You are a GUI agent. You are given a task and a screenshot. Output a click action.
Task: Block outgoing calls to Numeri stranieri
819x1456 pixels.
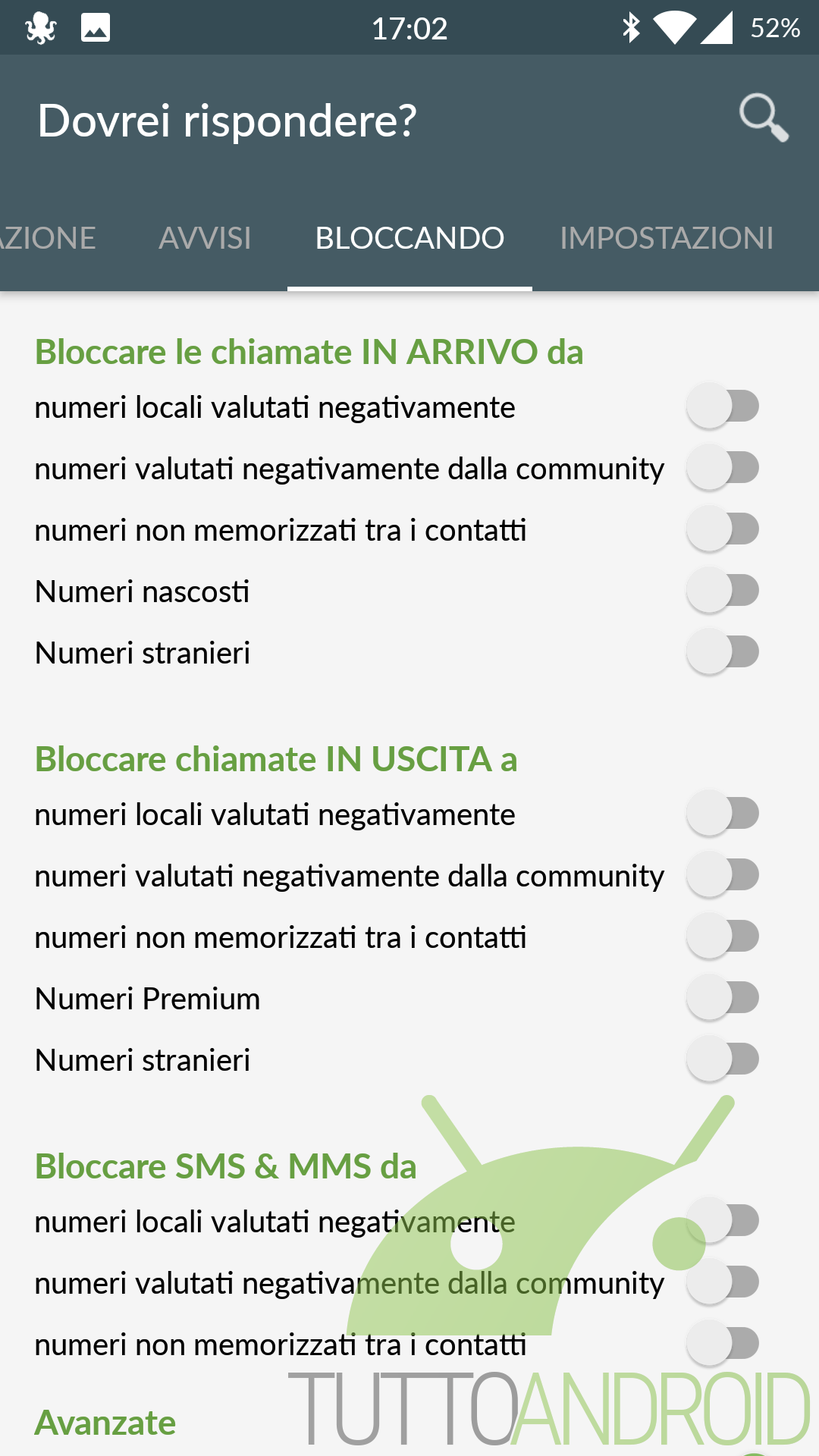[723, 1059]
